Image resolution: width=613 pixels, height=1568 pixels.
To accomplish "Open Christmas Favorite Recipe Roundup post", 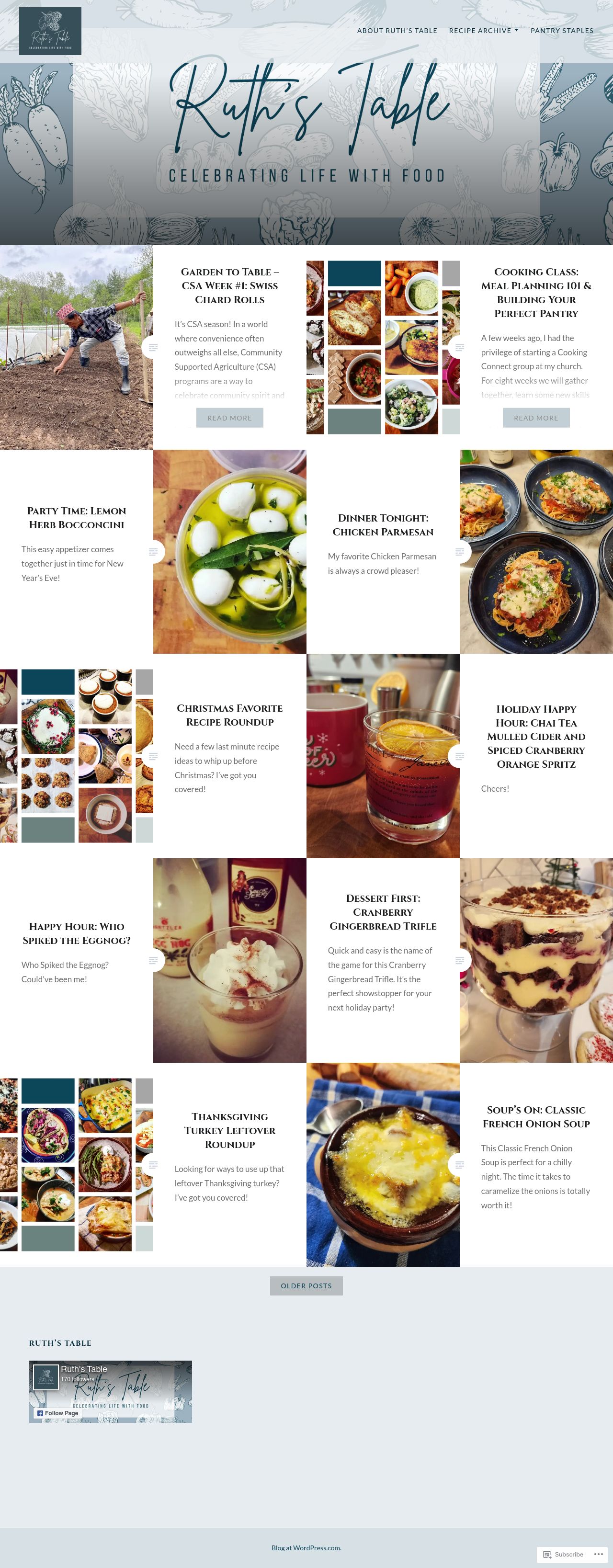I will point(229,715).
